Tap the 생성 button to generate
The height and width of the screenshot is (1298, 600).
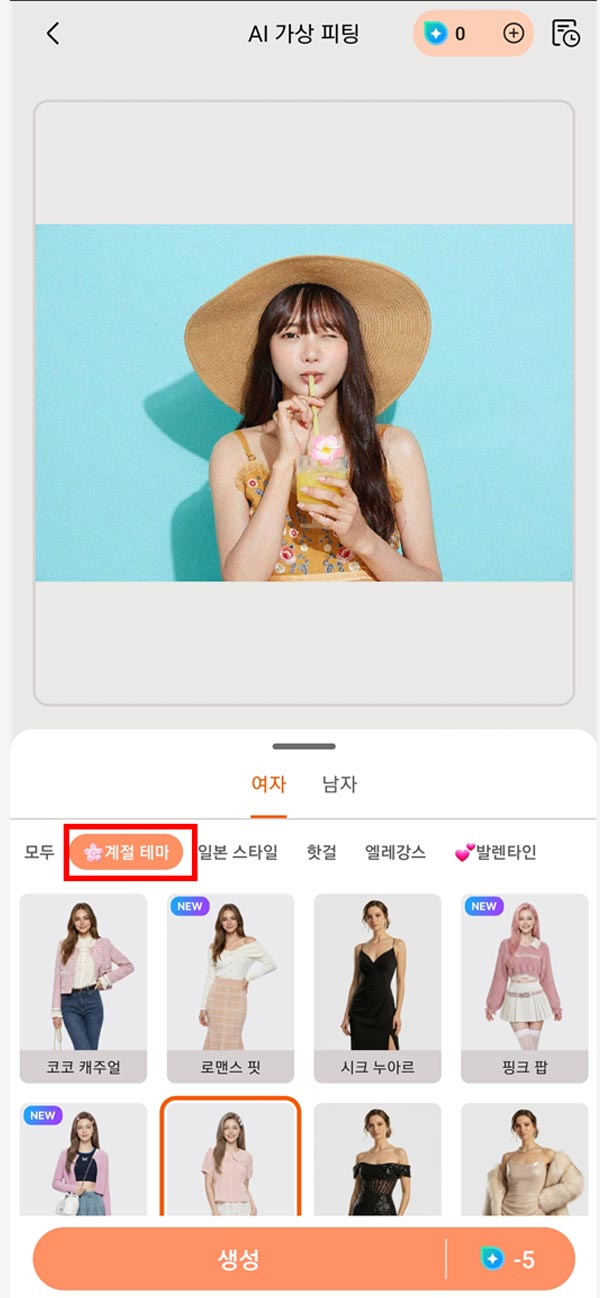pos(240,1258)
